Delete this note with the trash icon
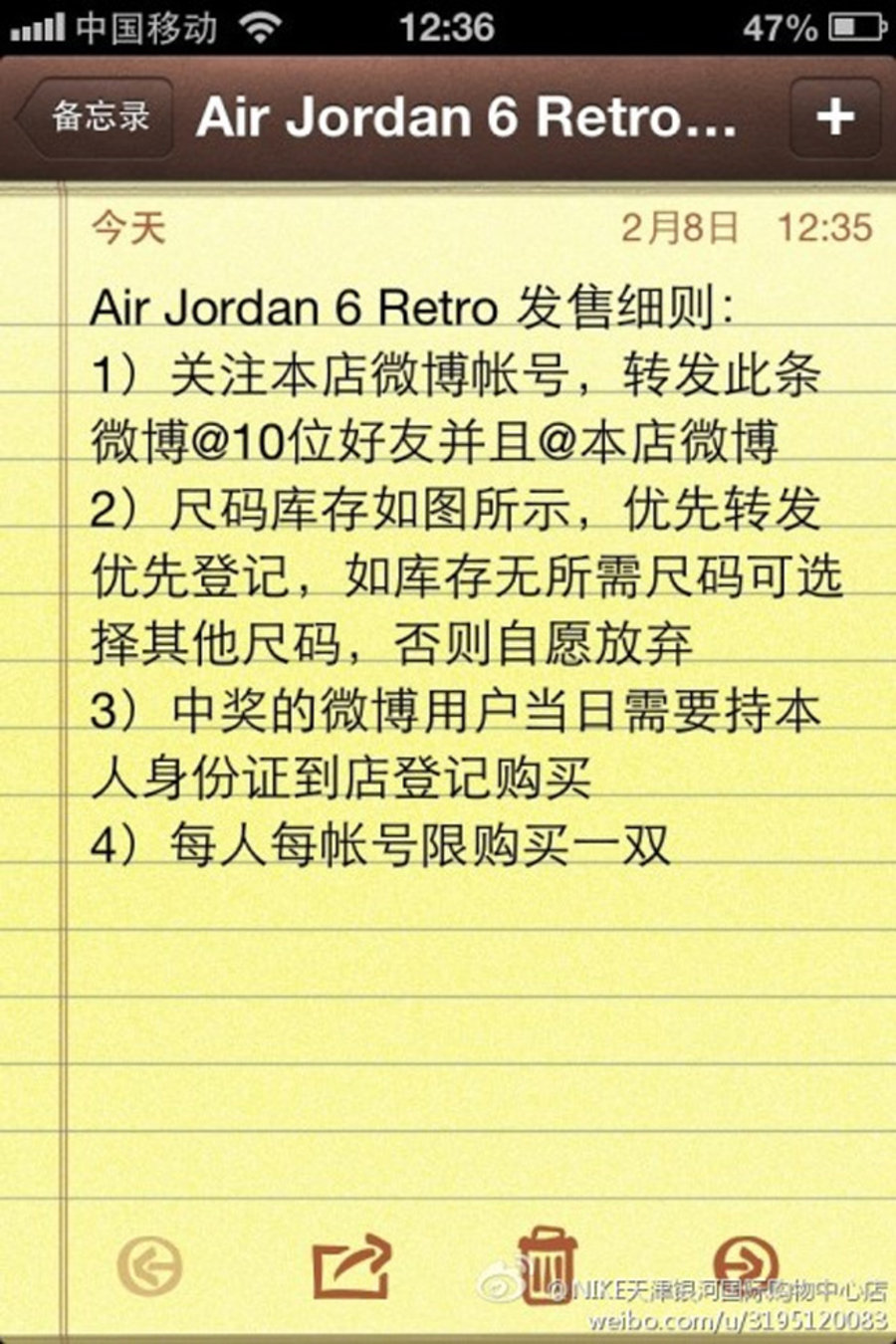Image resolution: width=896 pixels, height=1344 pixels. [547, 1264]
